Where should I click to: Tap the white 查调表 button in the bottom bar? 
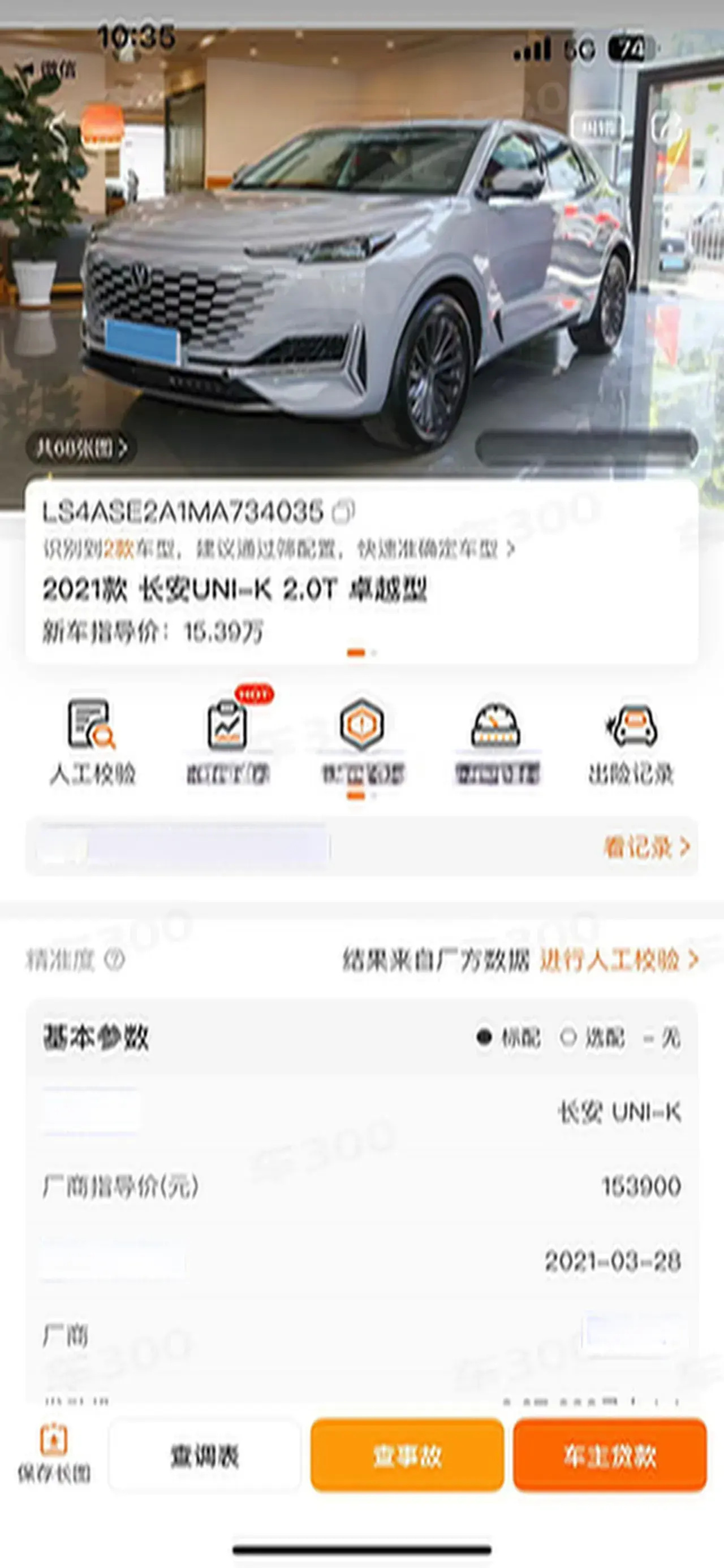pos(205,1456)
